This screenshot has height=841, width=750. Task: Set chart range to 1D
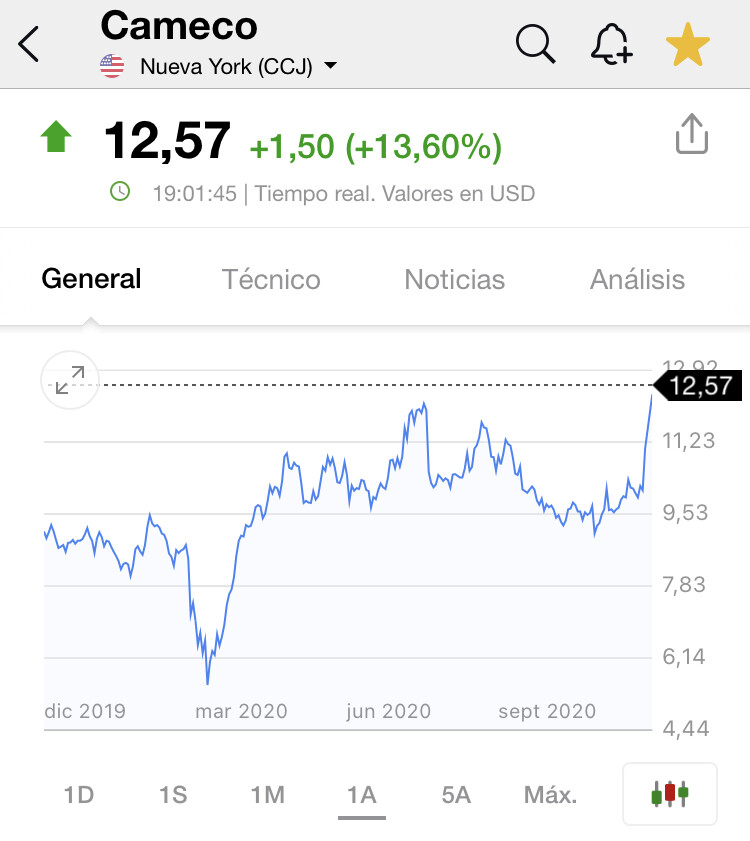[x=79, y=796]
